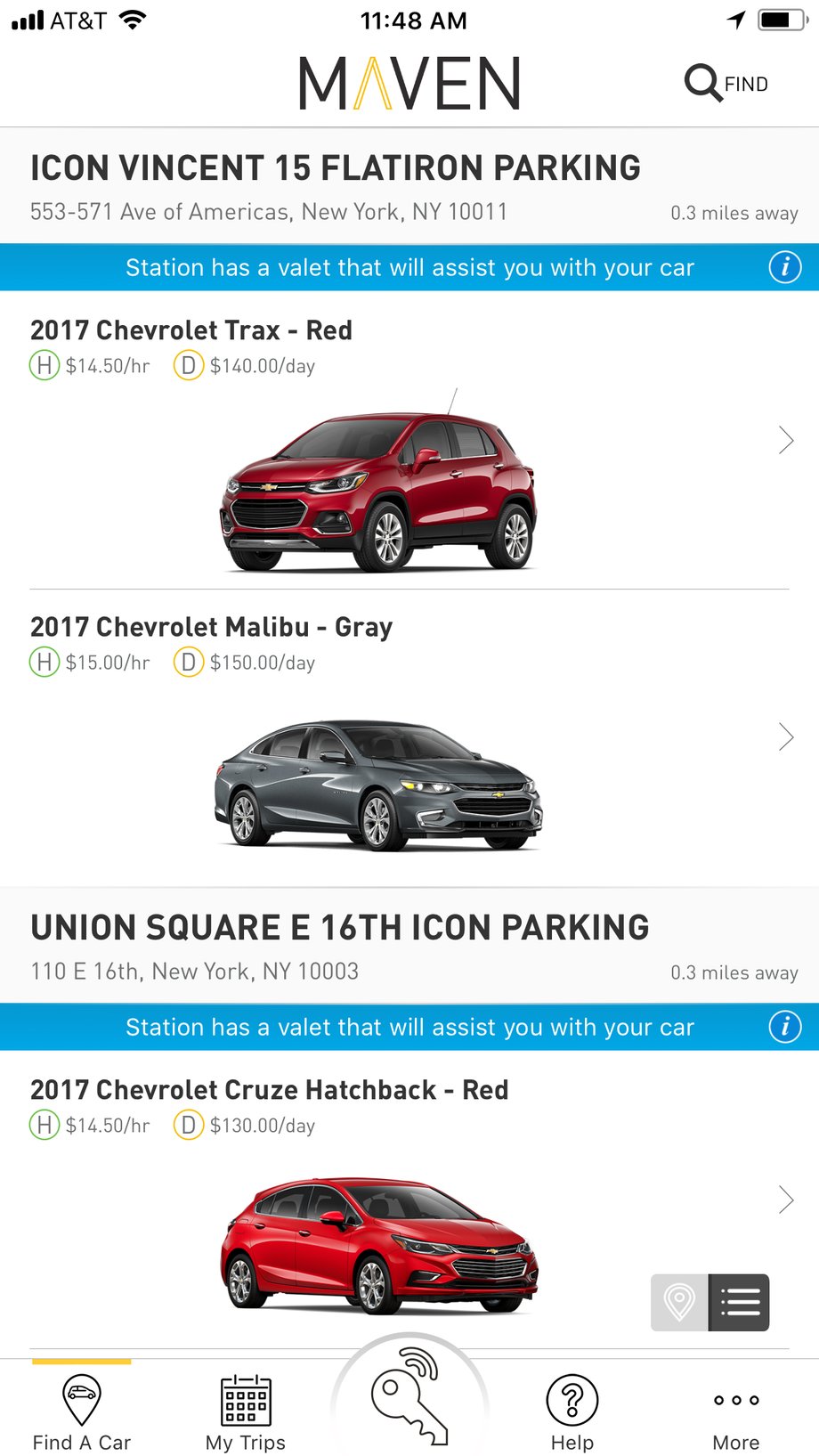Go to the Find A Car tab
Screen dimensions: 819x1456
[x=81, y=1412]
